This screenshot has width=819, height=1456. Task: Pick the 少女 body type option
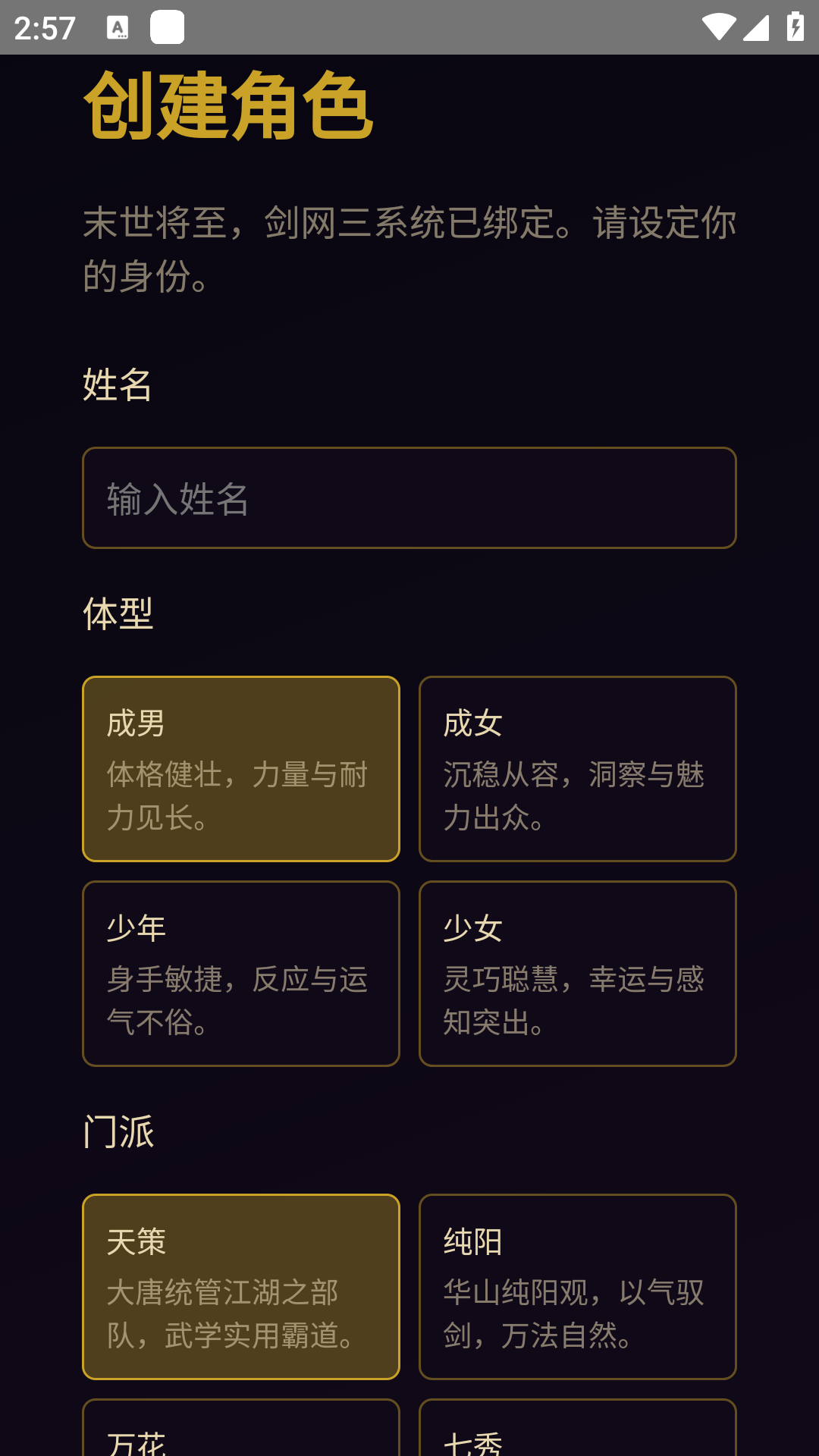578,973
